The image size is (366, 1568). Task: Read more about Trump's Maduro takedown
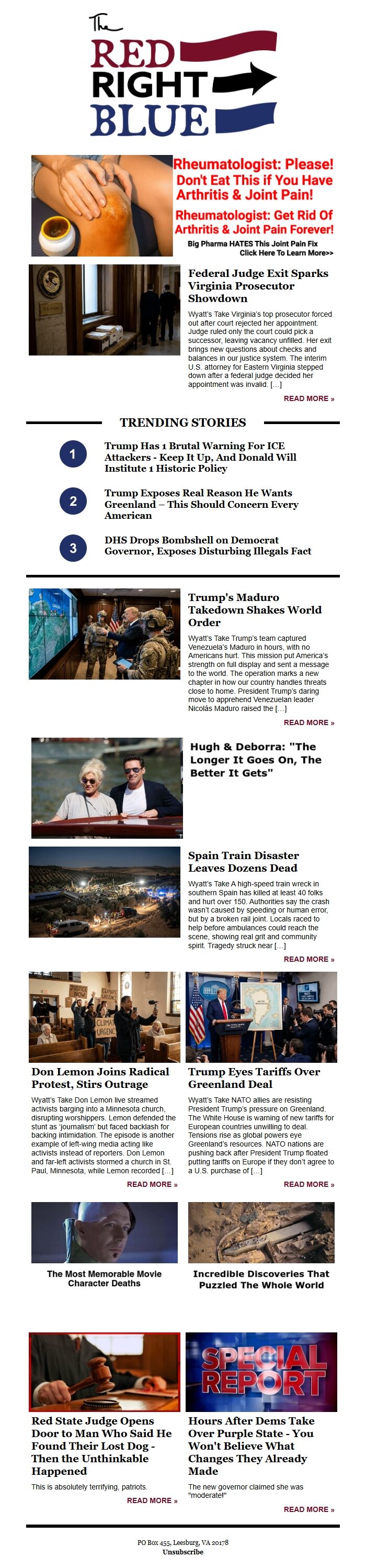tap(308, 722)
